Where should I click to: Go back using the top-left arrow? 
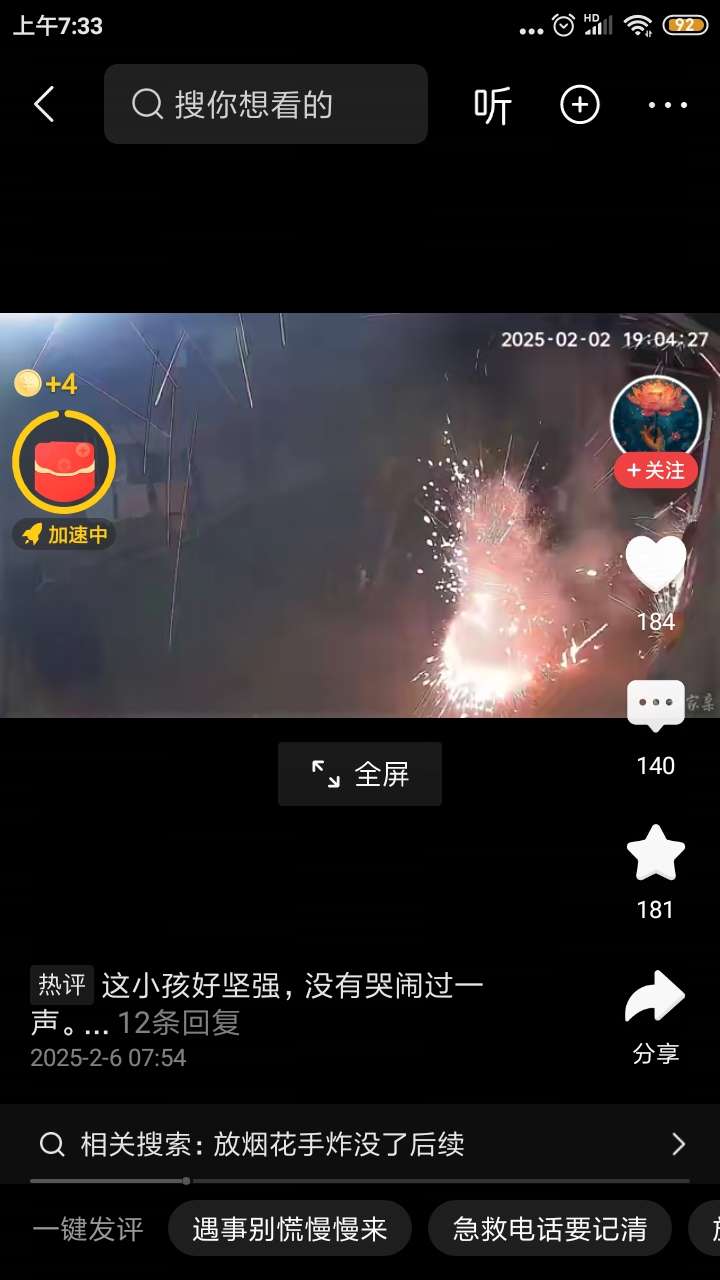44,104
